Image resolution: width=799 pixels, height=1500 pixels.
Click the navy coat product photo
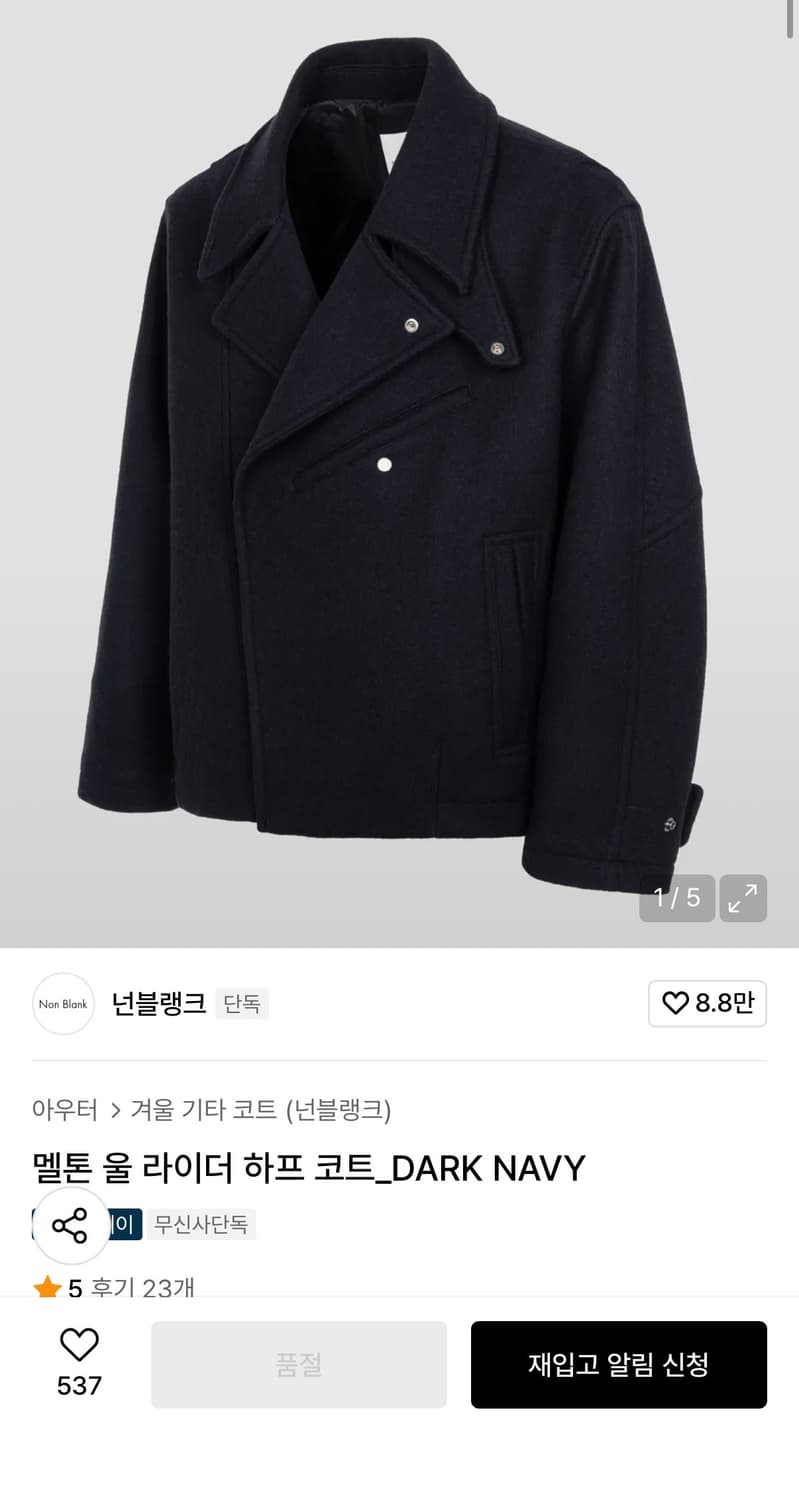(400, 470)
